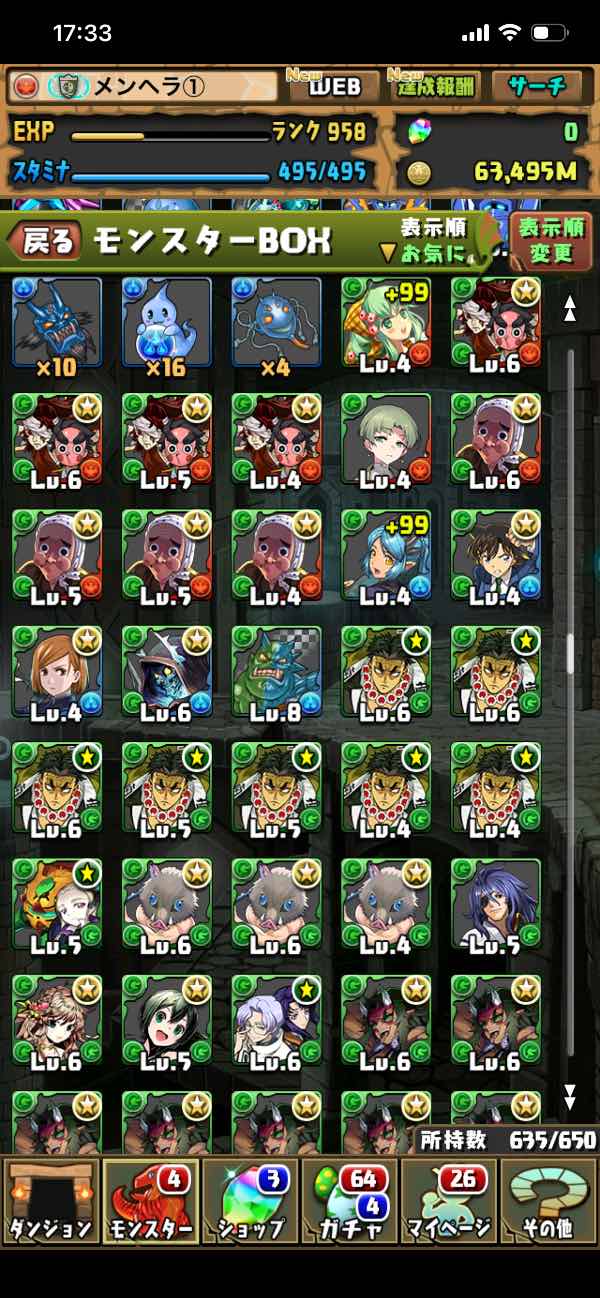
Task: Open the その他 tab
Action: (x=549, y=1200)
